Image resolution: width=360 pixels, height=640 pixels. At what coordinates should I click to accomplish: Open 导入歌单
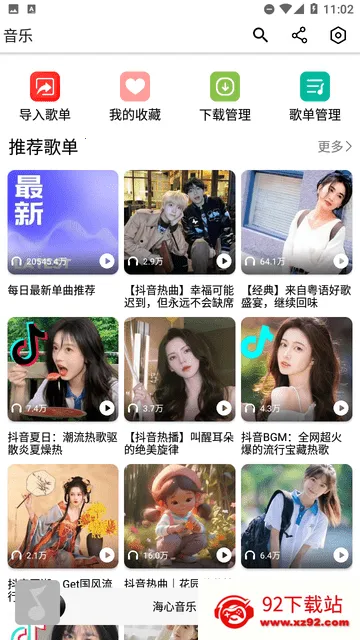tap(45, 97)
